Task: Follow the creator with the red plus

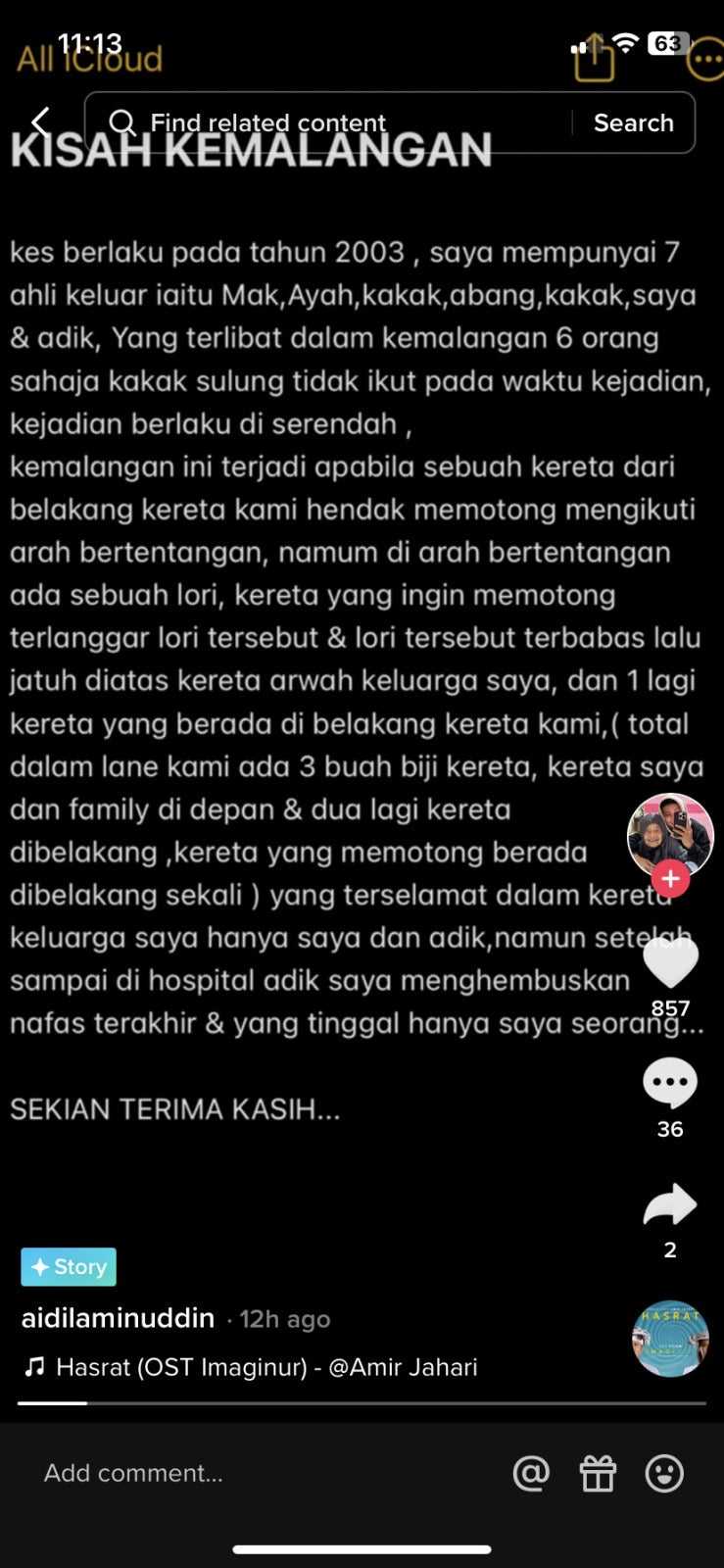Action: [x=670, y=879]
